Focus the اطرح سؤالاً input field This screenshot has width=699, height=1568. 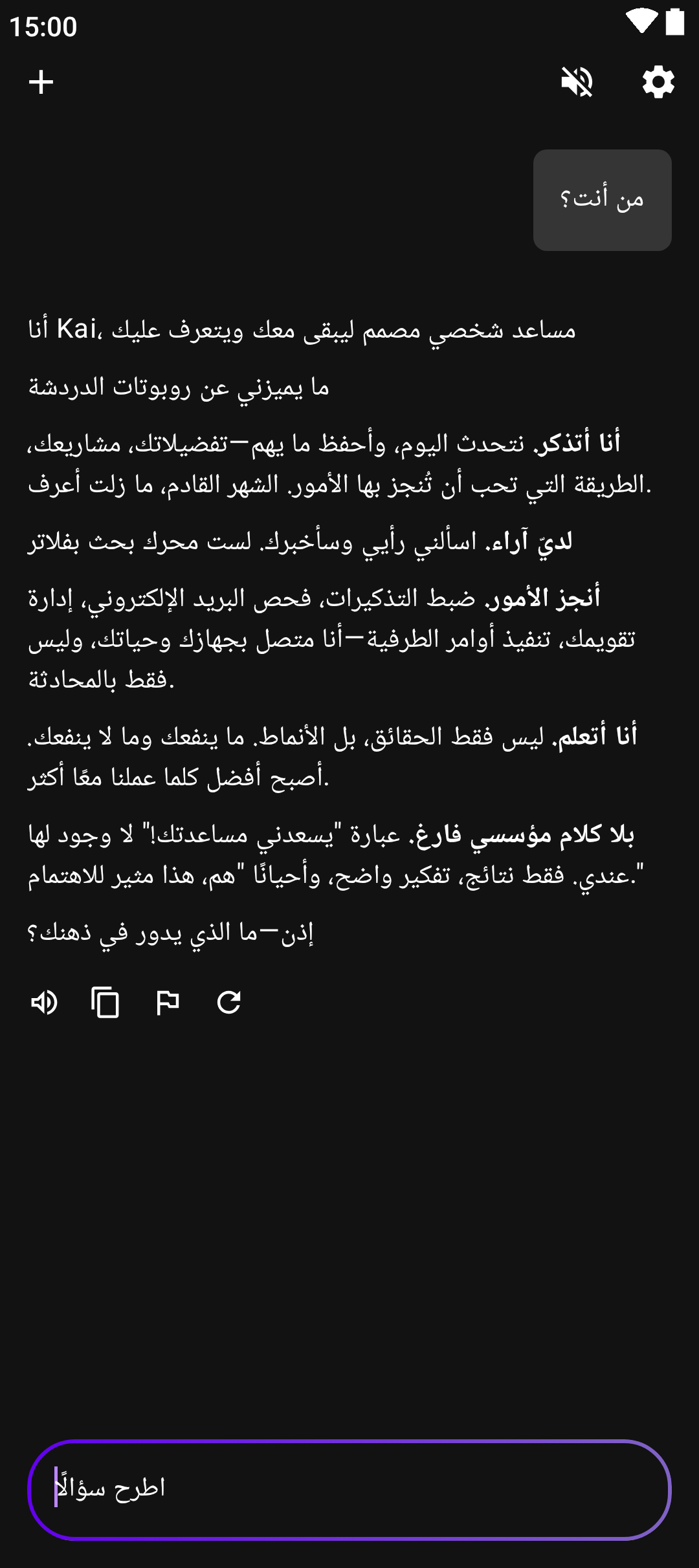point(349,1489)
